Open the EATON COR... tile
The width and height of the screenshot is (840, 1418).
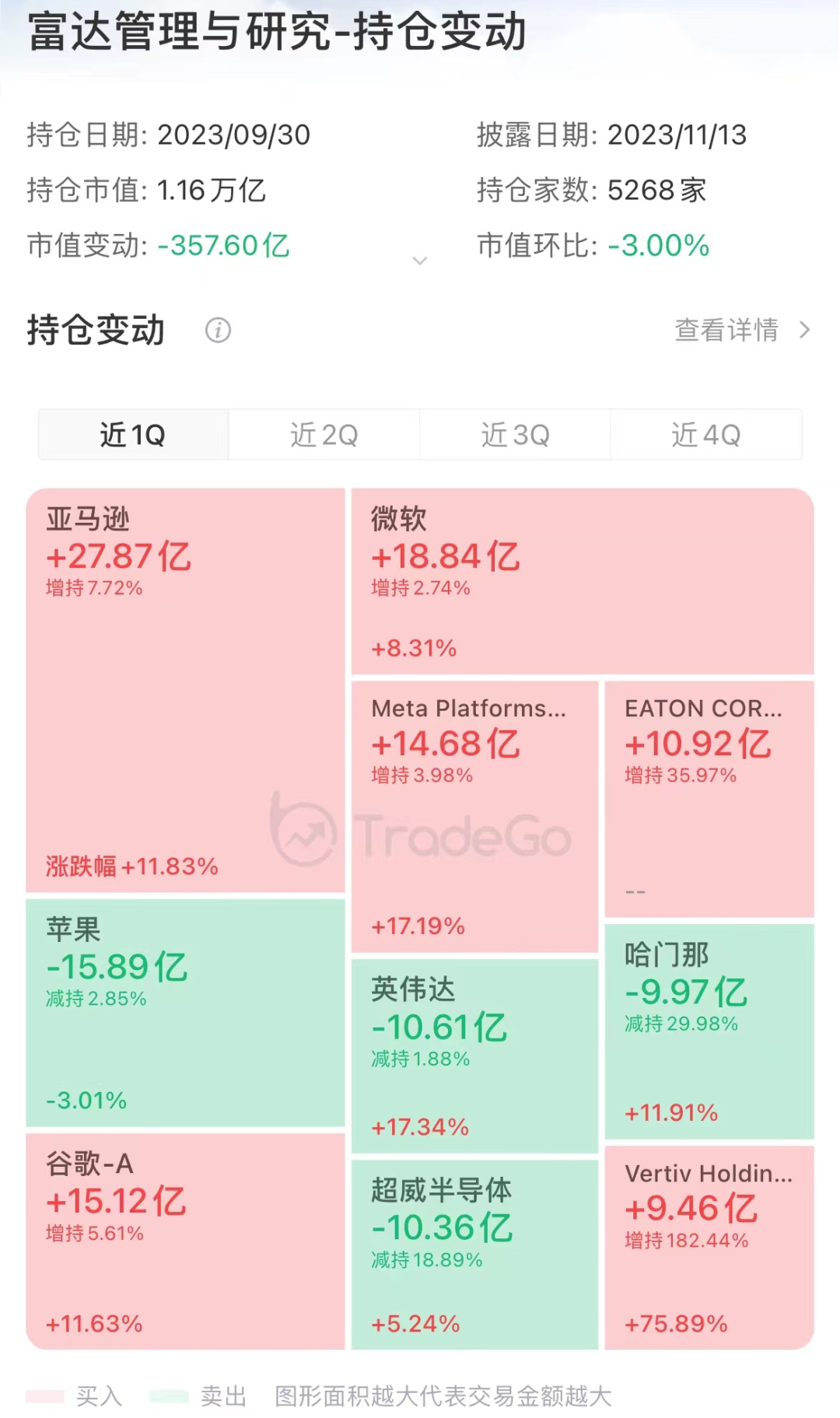pyautogui.click(x=709, y=799)
